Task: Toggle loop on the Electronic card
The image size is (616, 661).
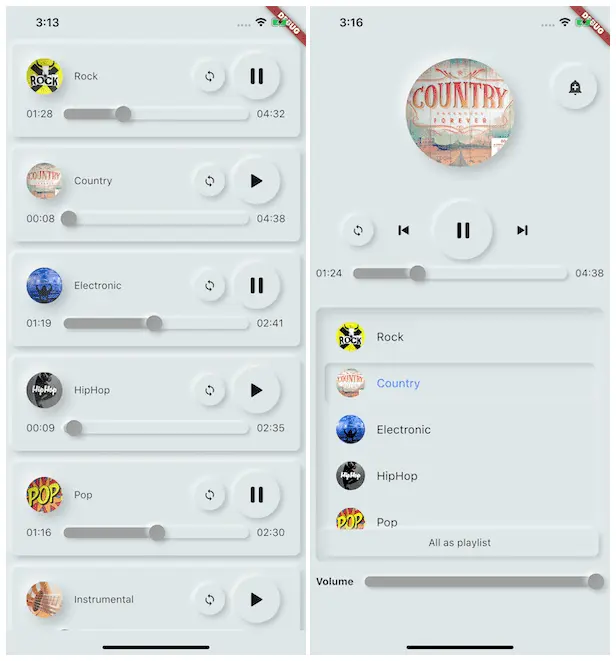Action: point(209,286)
